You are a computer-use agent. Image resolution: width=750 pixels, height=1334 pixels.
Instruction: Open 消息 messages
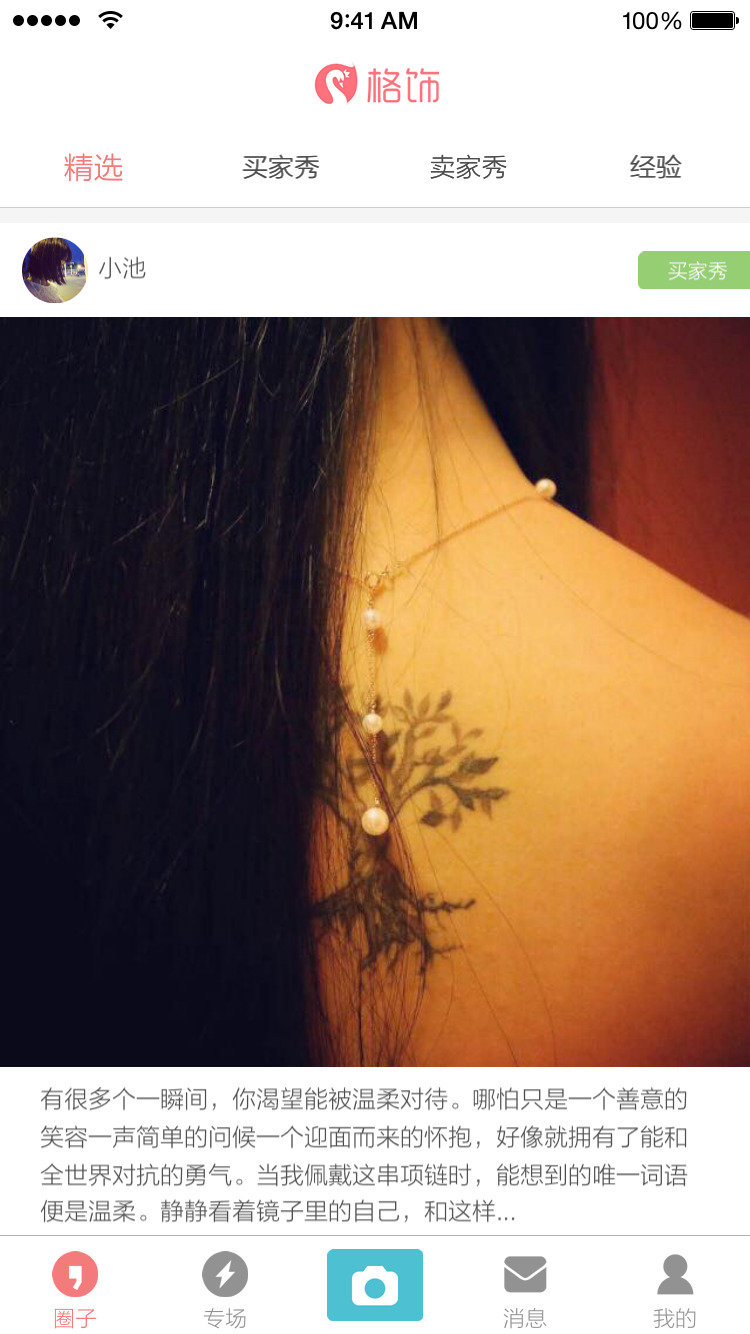coord(525,1289)
